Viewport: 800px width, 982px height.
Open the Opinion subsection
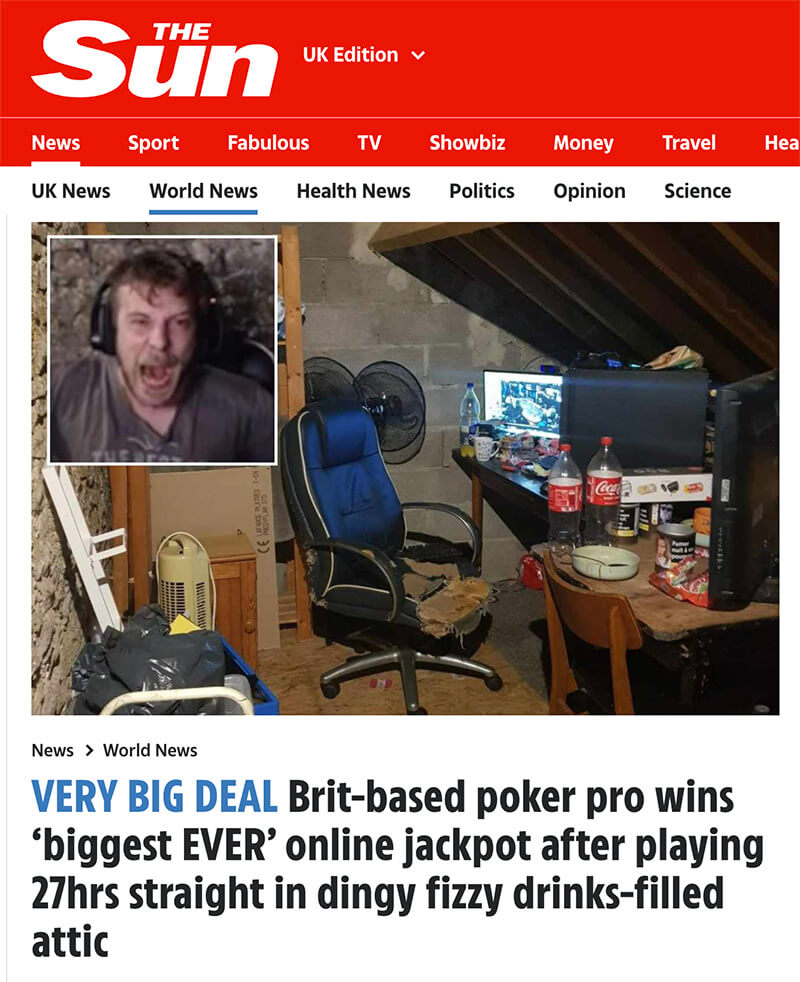pos(589,191)
